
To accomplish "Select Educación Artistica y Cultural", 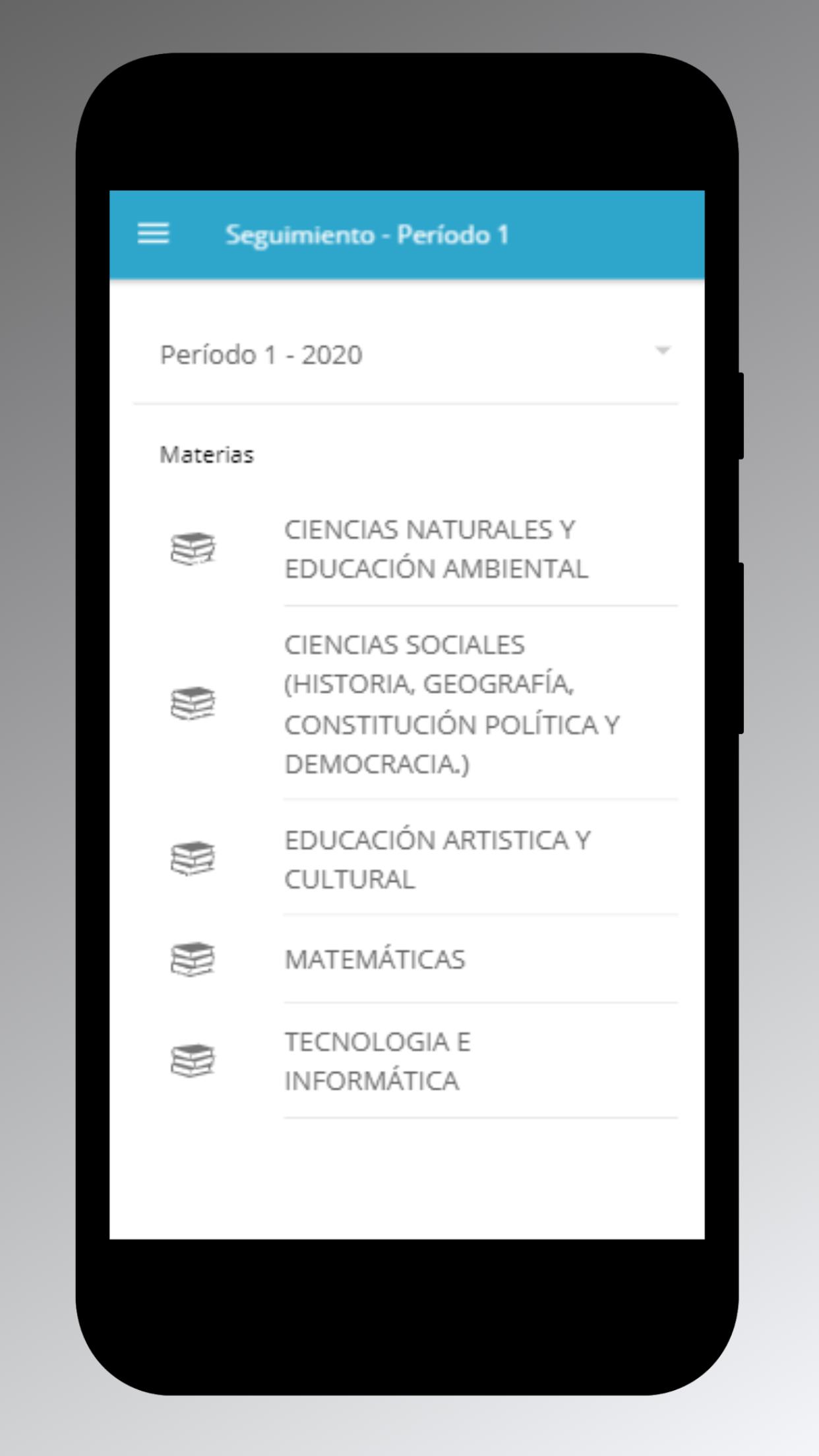I will pos(406,858).
